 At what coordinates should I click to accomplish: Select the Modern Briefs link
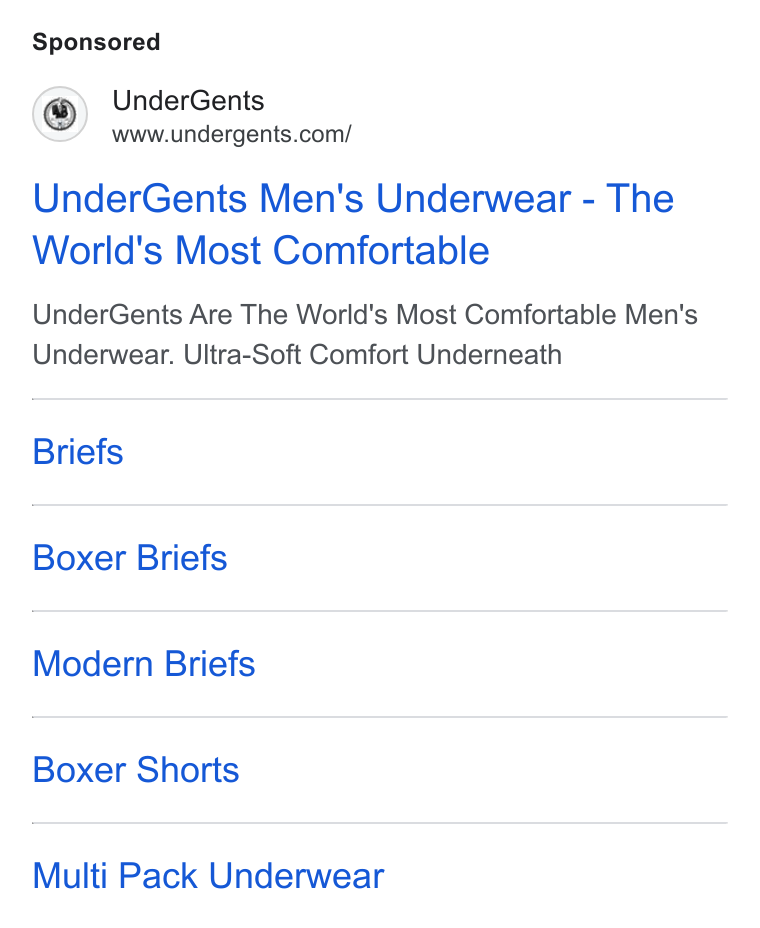pos(144,663)
